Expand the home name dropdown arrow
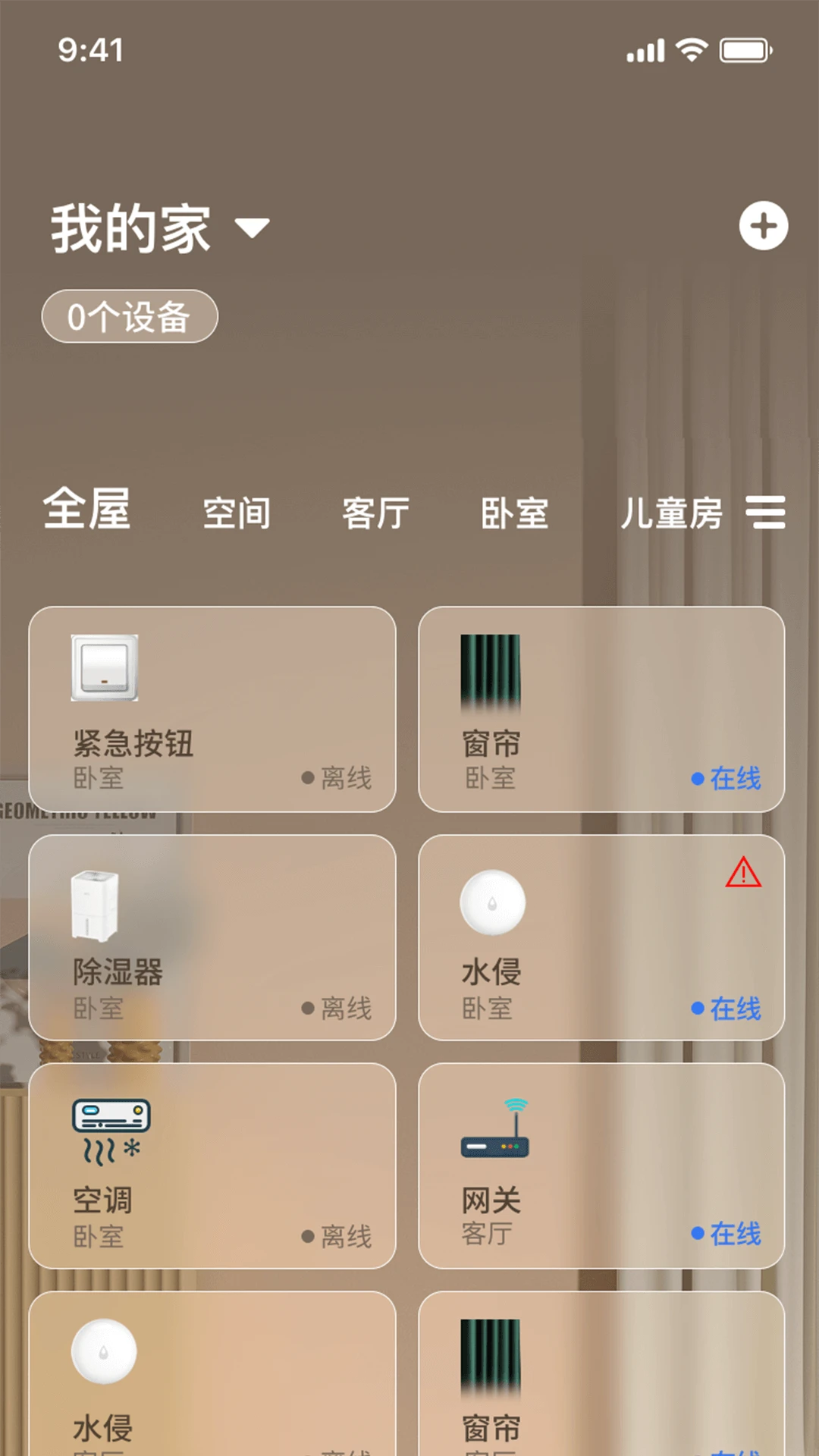Screen dimensions: 819x1456 click(x=252, y=227)
